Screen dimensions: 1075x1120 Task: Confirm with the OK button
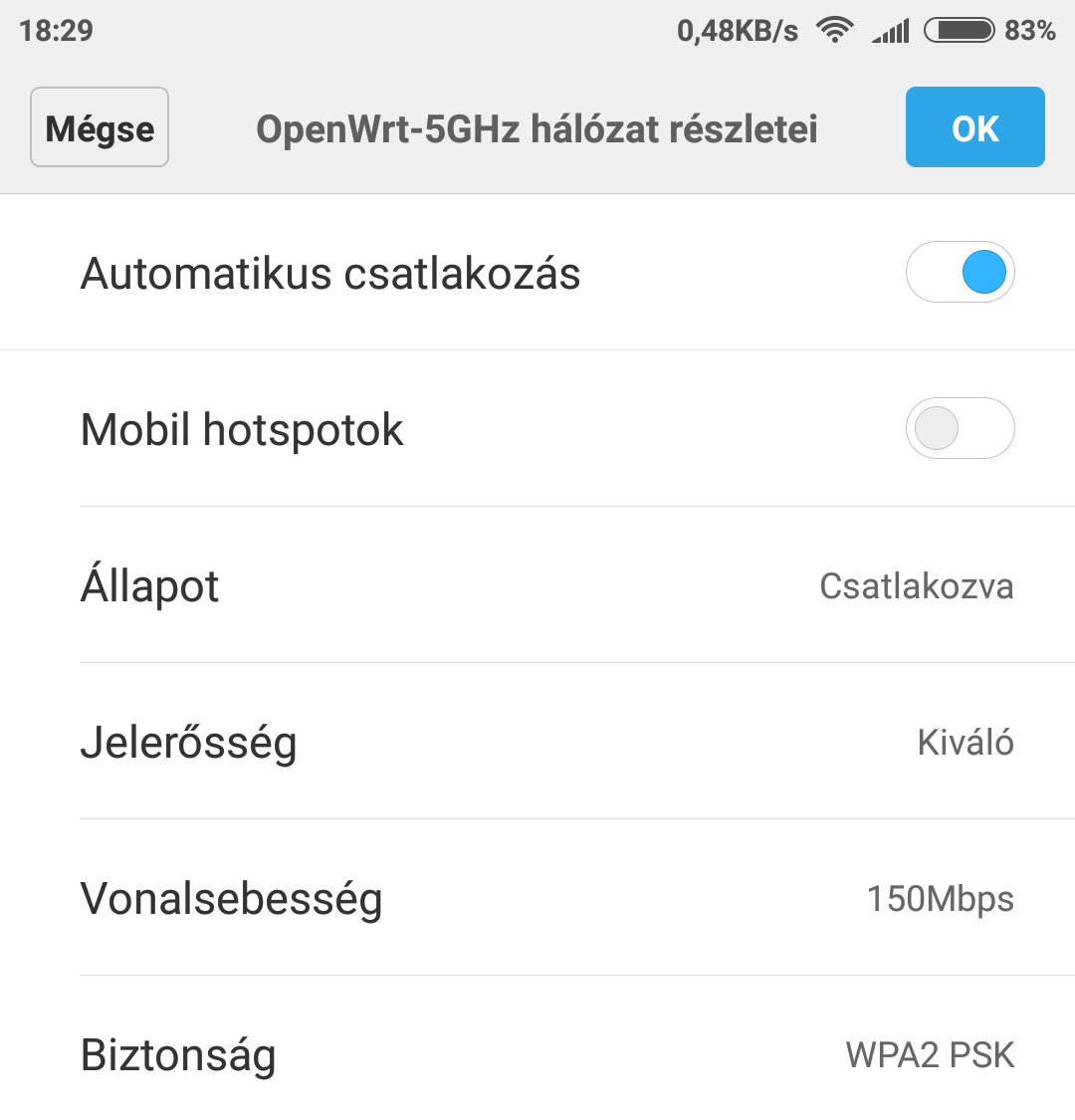coord(974,127)
